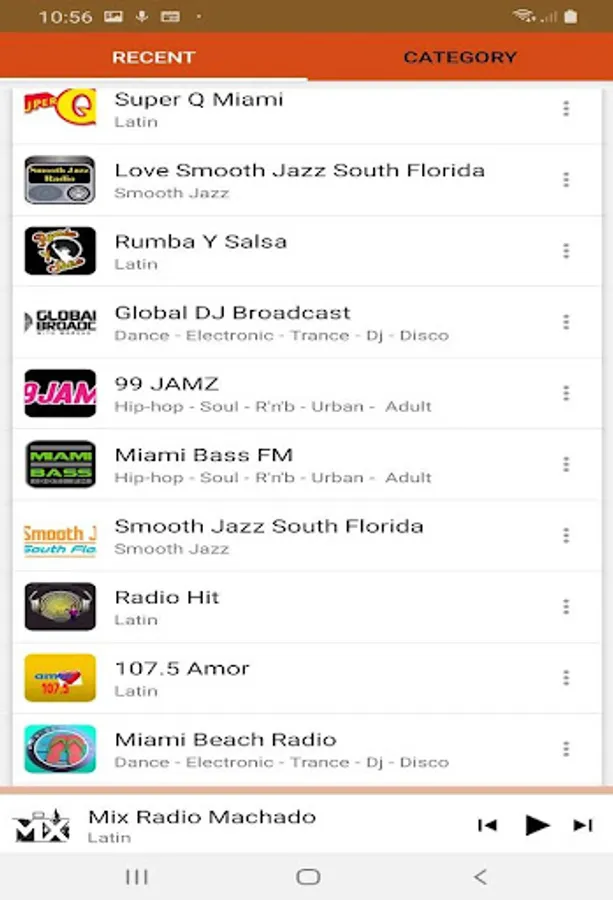Go back using the system back button
613x900 pixels.
[480, 876]
